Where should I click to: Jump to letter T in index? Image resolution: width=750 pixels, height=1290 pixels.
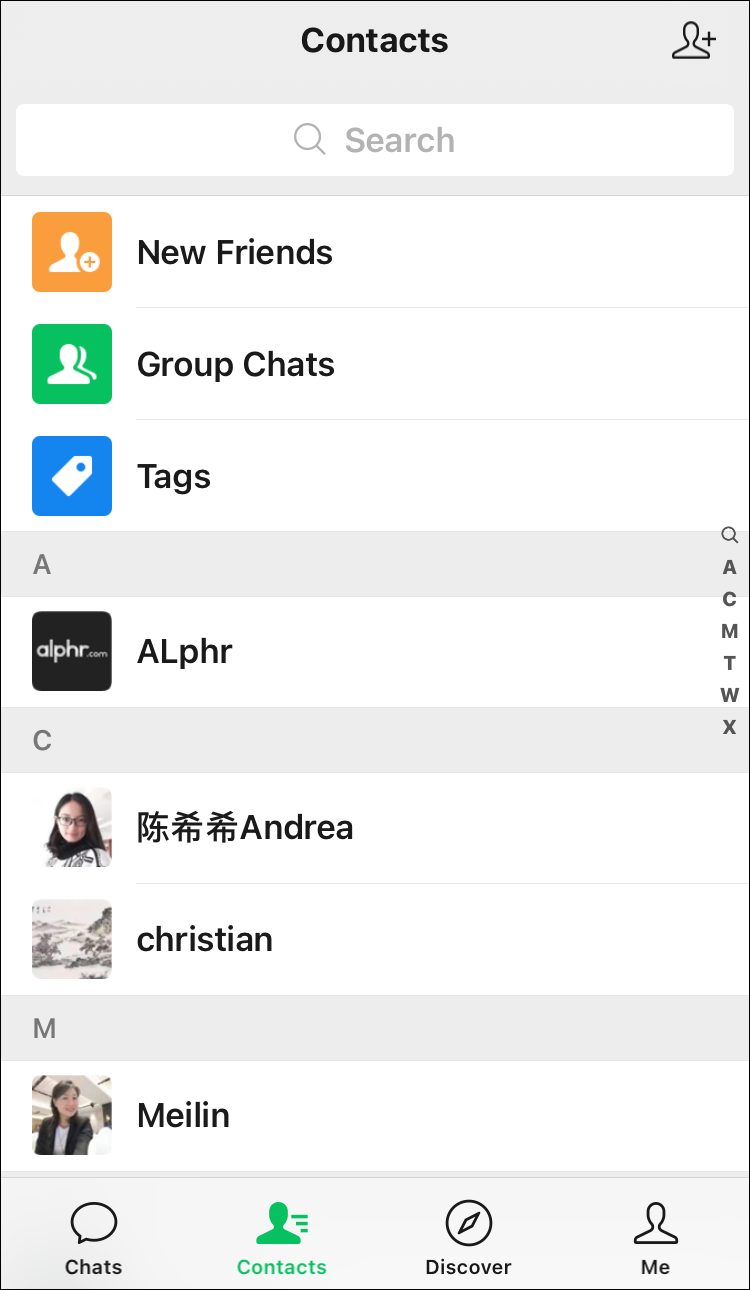(x=729, y=663)
